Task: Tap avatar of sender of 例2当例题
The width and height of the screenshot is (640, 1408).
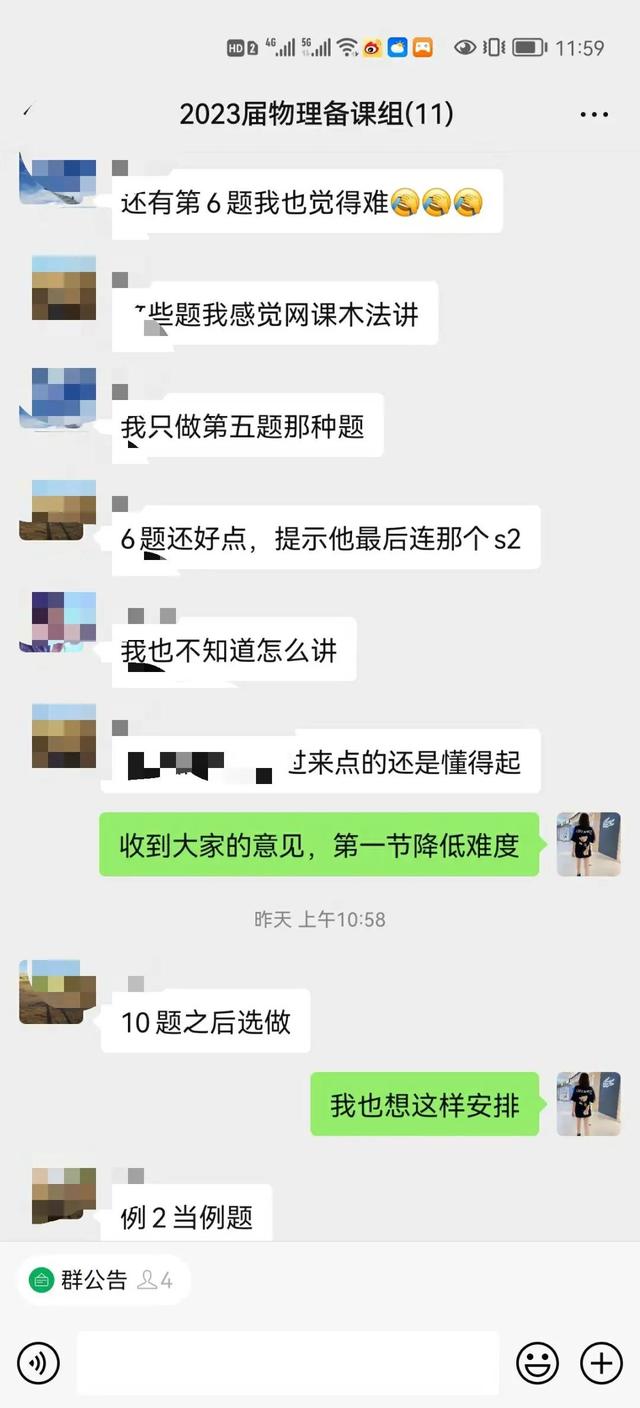Action: click(x=63, y=1196)
